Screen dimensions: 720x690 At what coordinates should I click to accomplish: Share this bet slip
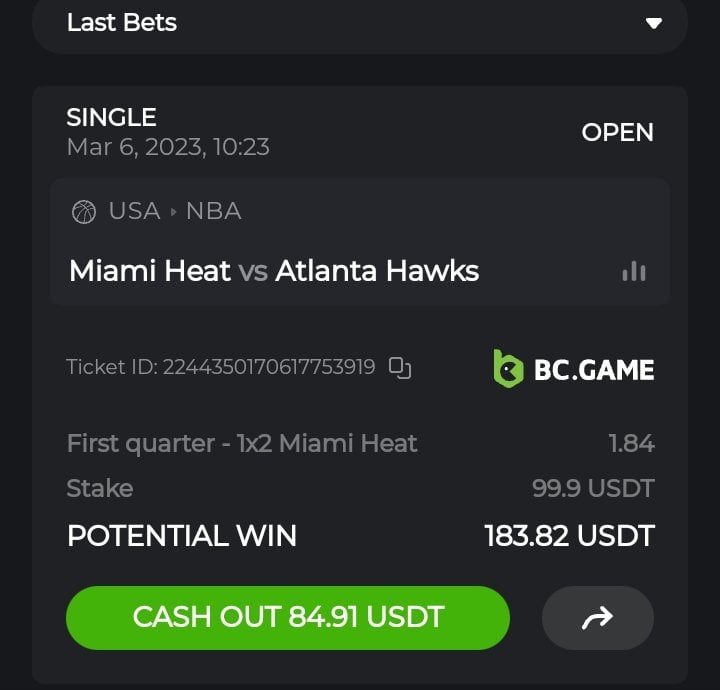coord(597,618)
